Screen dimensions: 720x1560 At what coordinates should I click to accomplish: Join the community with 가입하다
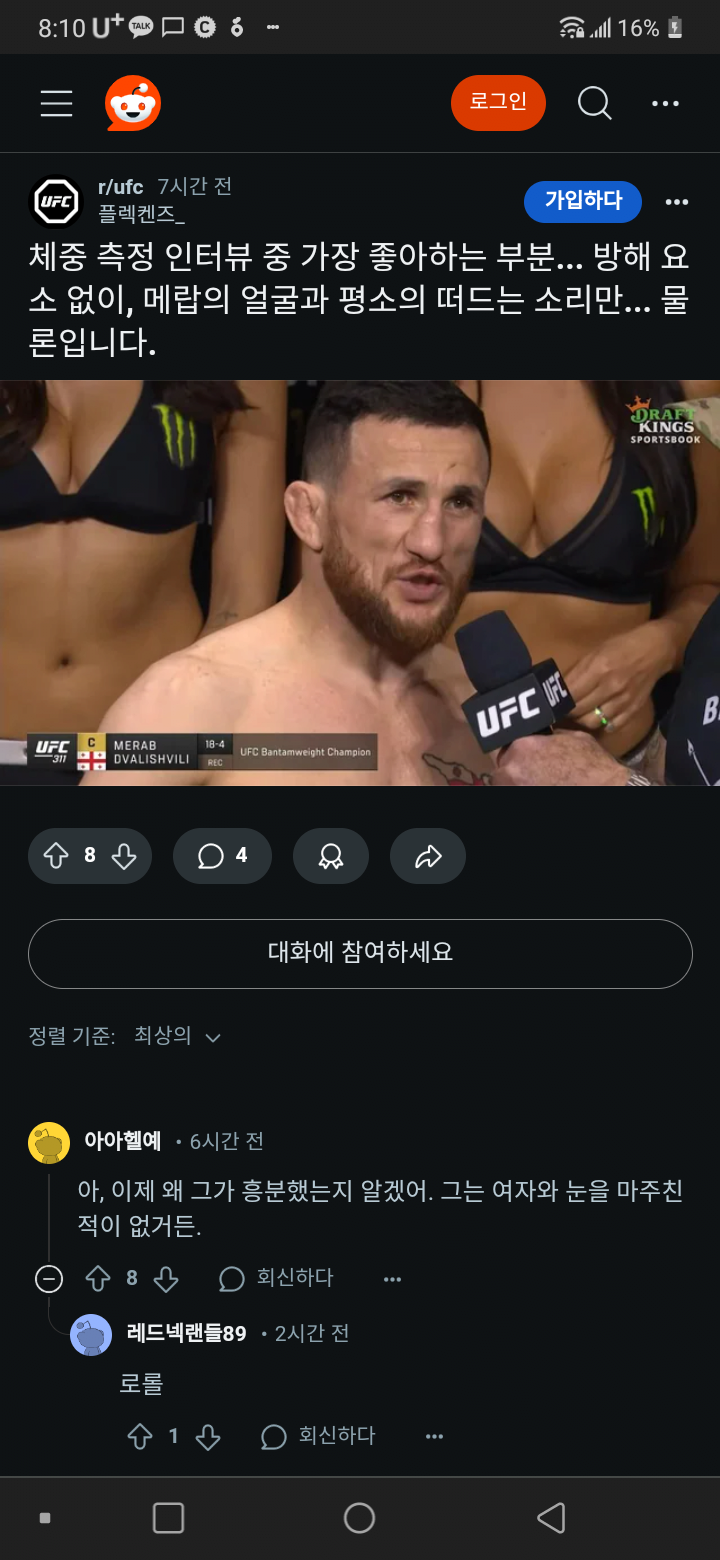[583, 201]
